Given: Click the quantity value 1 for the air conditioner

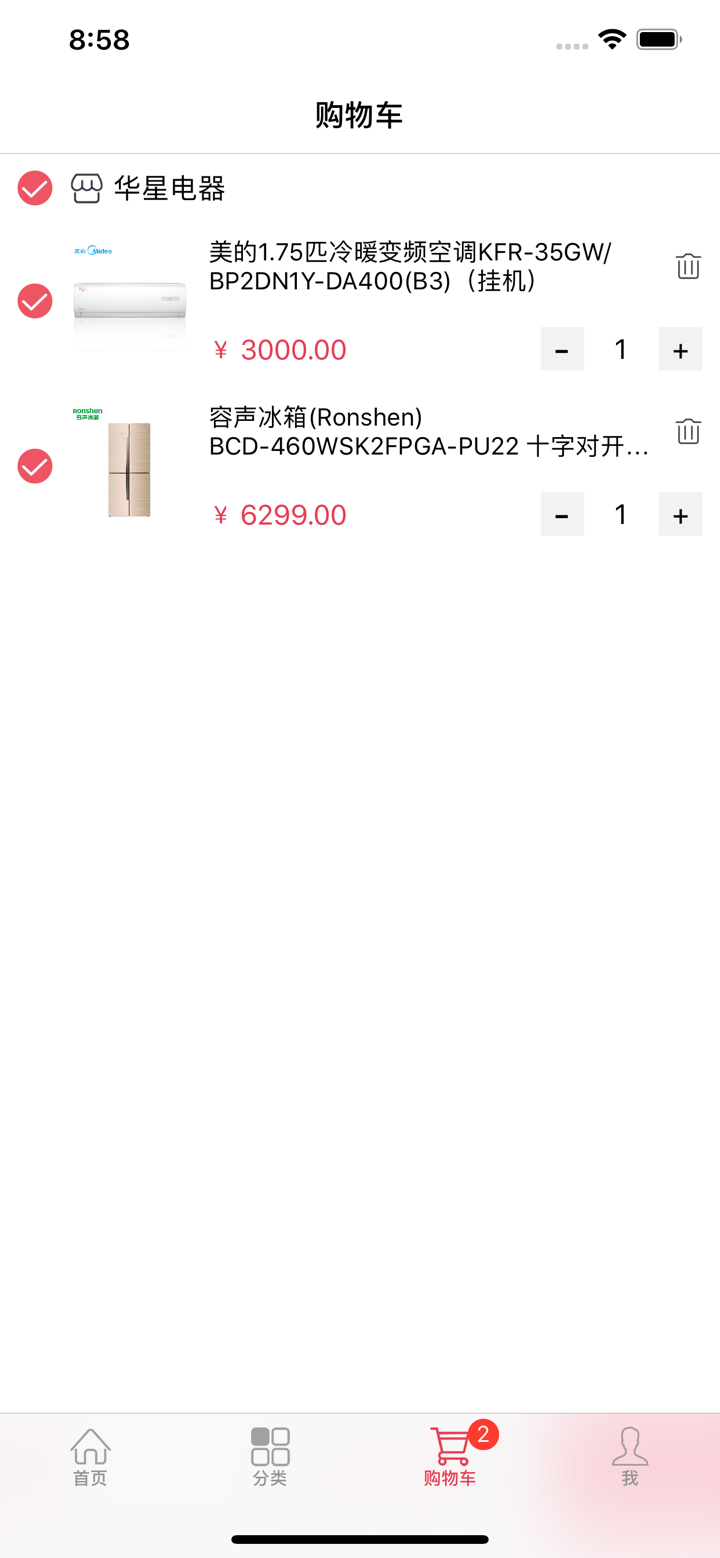Looking at the screenshot, I should tap(621, 349).
